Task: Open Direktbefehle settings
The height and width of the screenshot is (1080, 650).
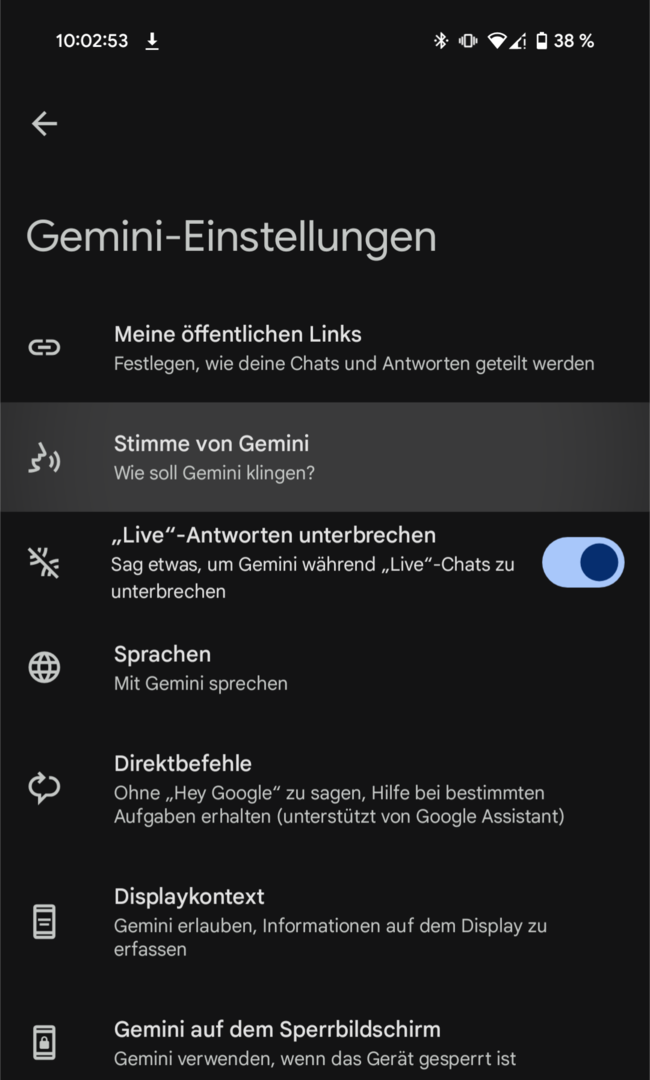Action: (x=325, y=789)
